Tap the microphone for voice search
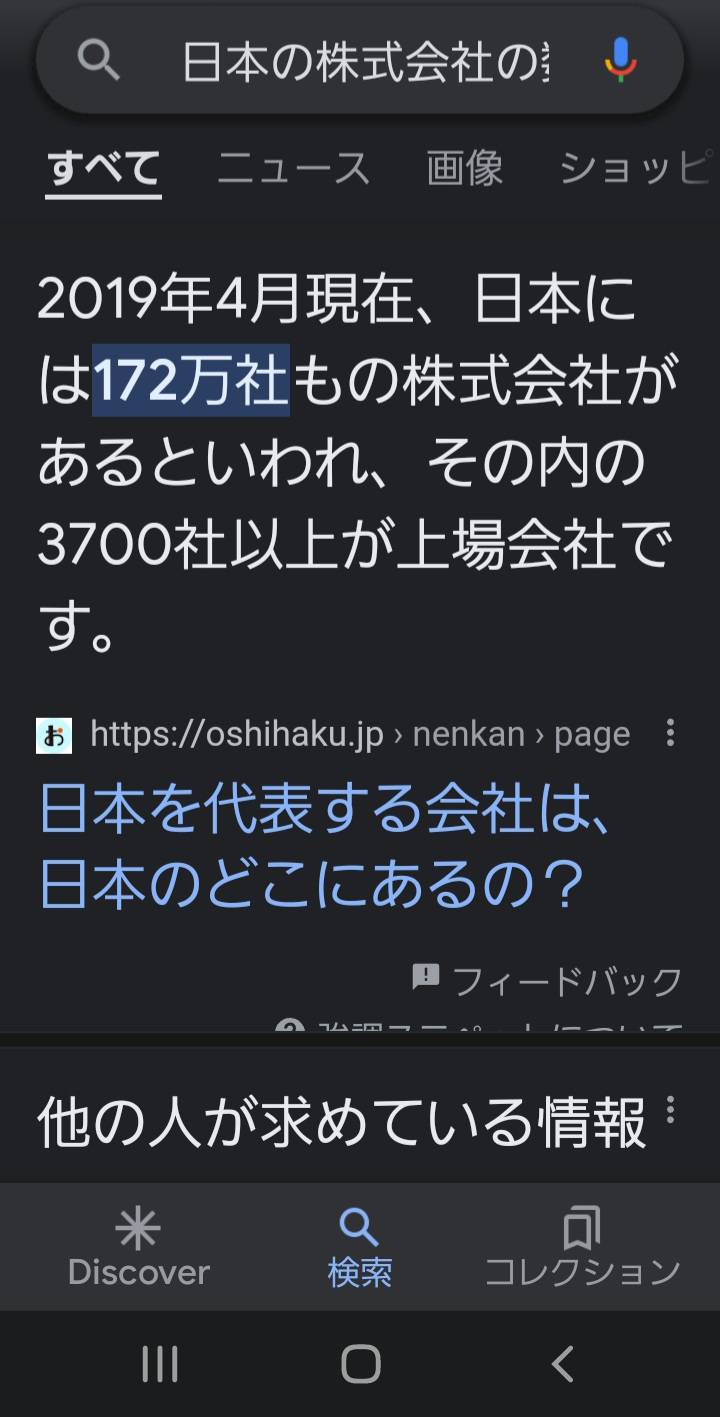Screen dimensions: 720x1417 coord(620,60)
